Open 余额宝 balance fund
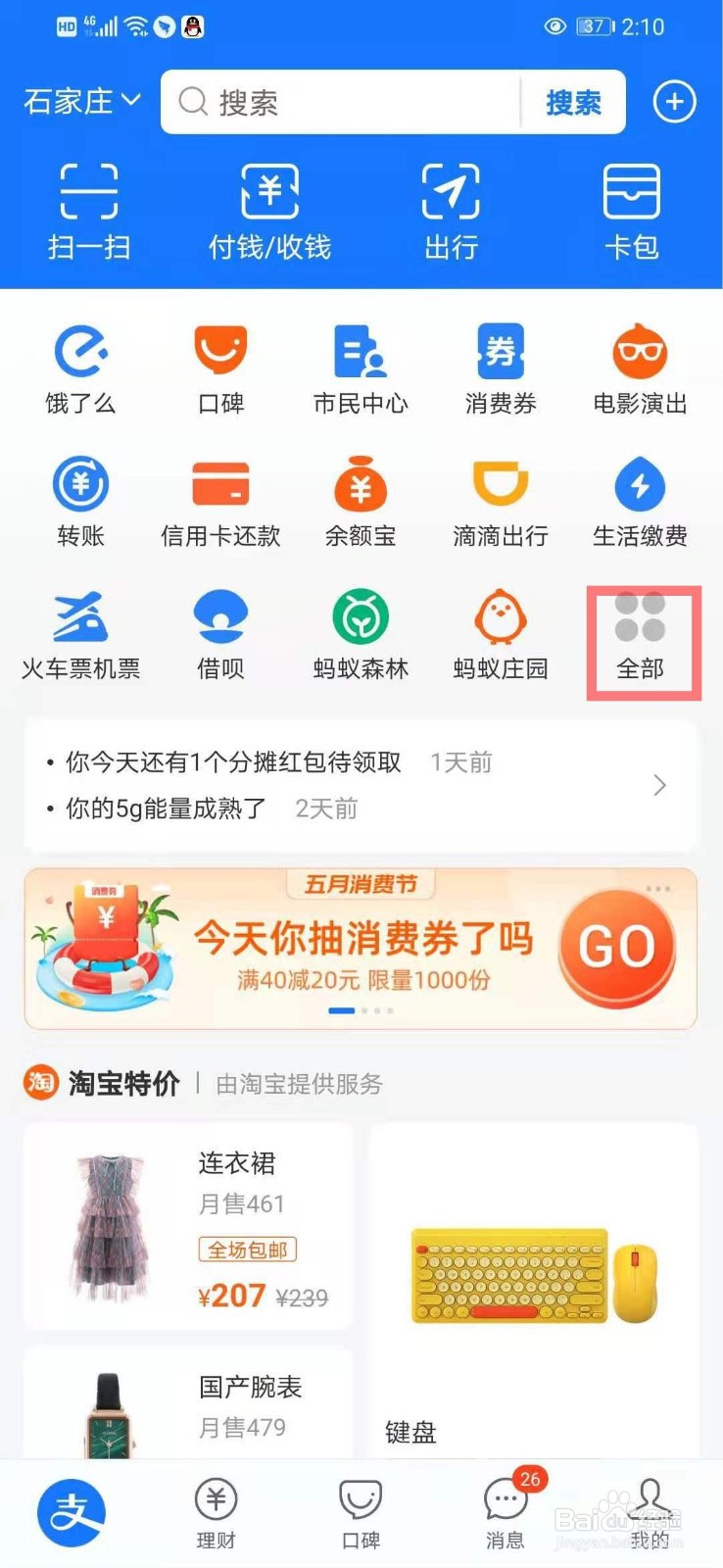 pos(360,500)
